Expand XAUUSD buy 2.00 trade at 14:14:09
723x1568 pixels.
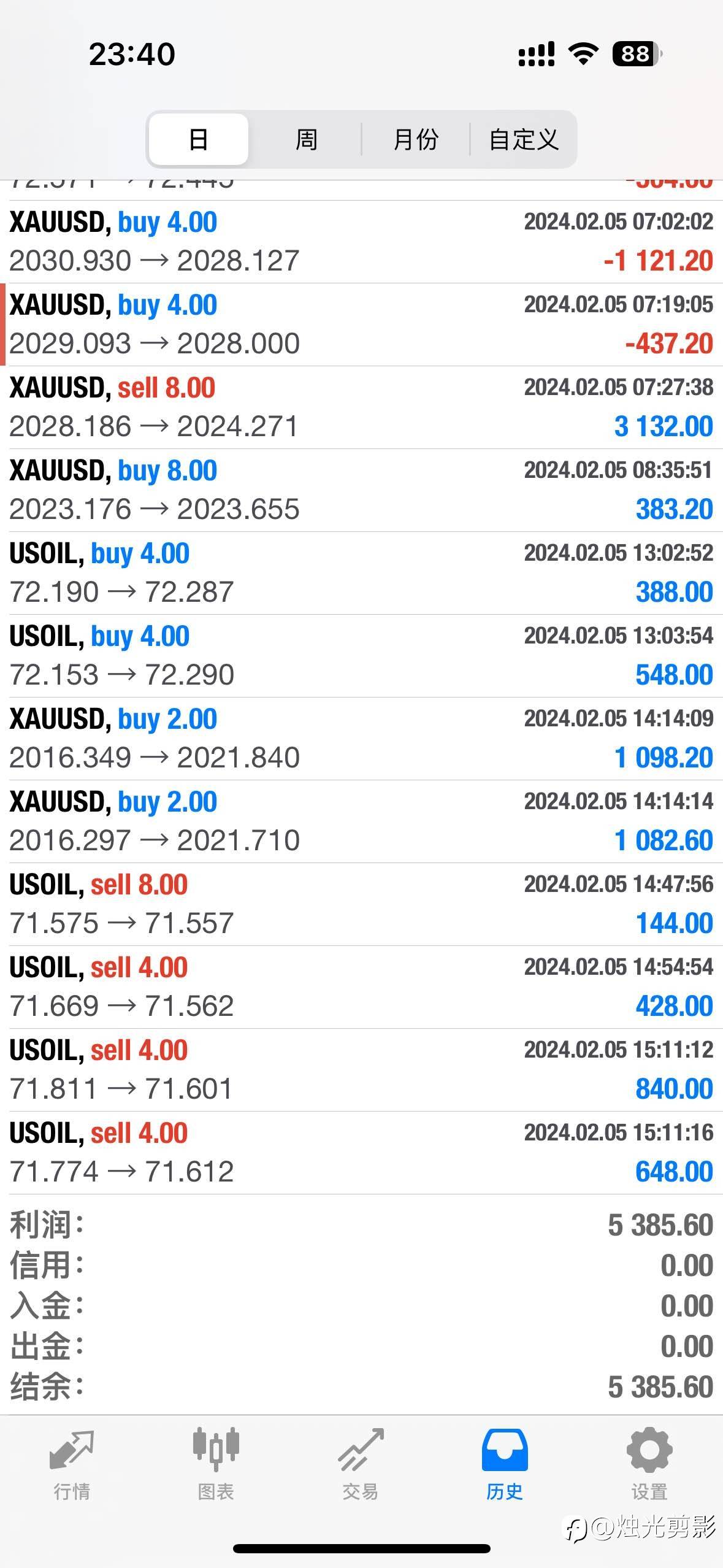point(361,739)
